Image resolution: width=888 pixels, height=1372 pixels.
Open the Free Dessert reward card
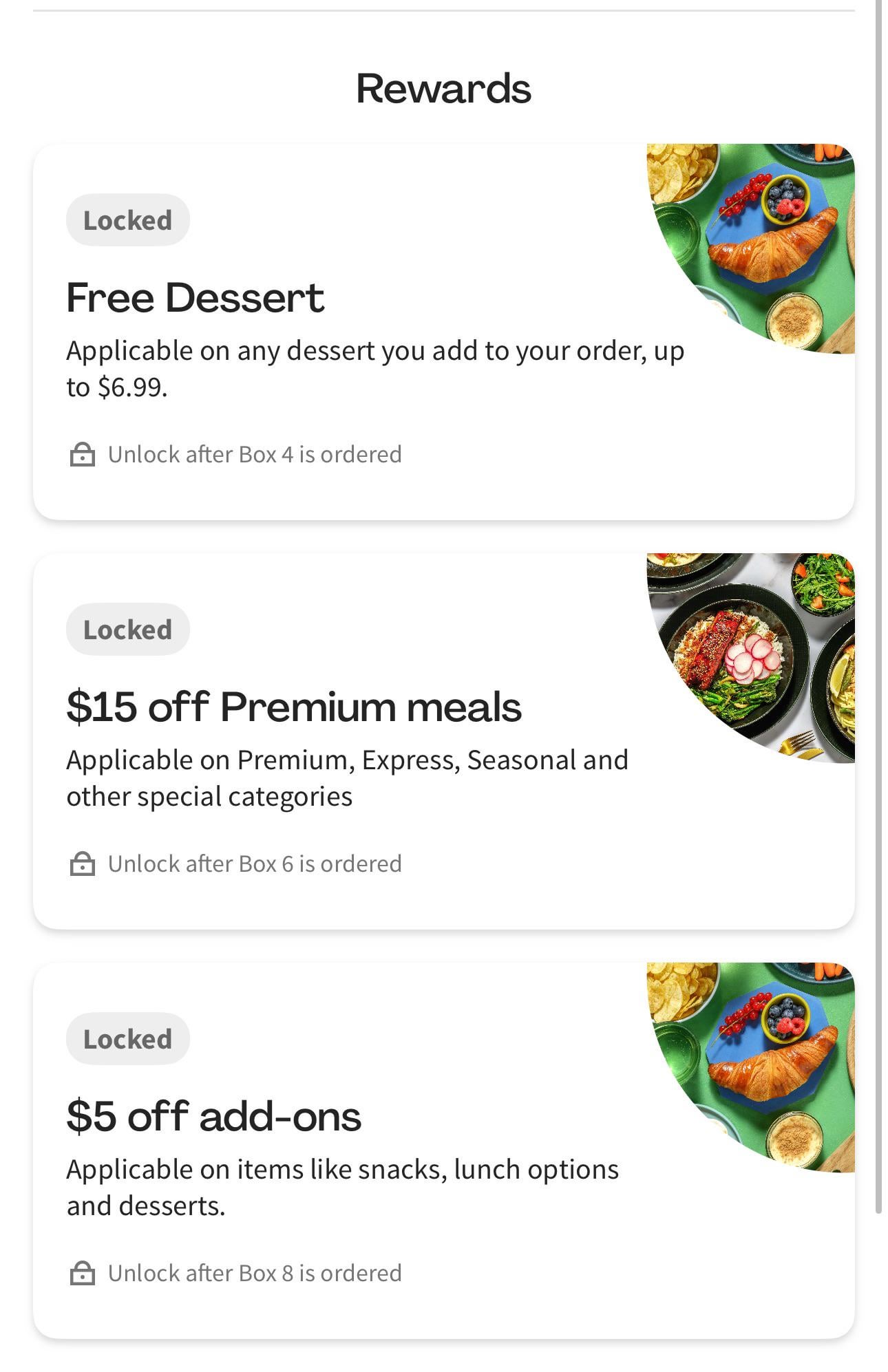[443, 331]
